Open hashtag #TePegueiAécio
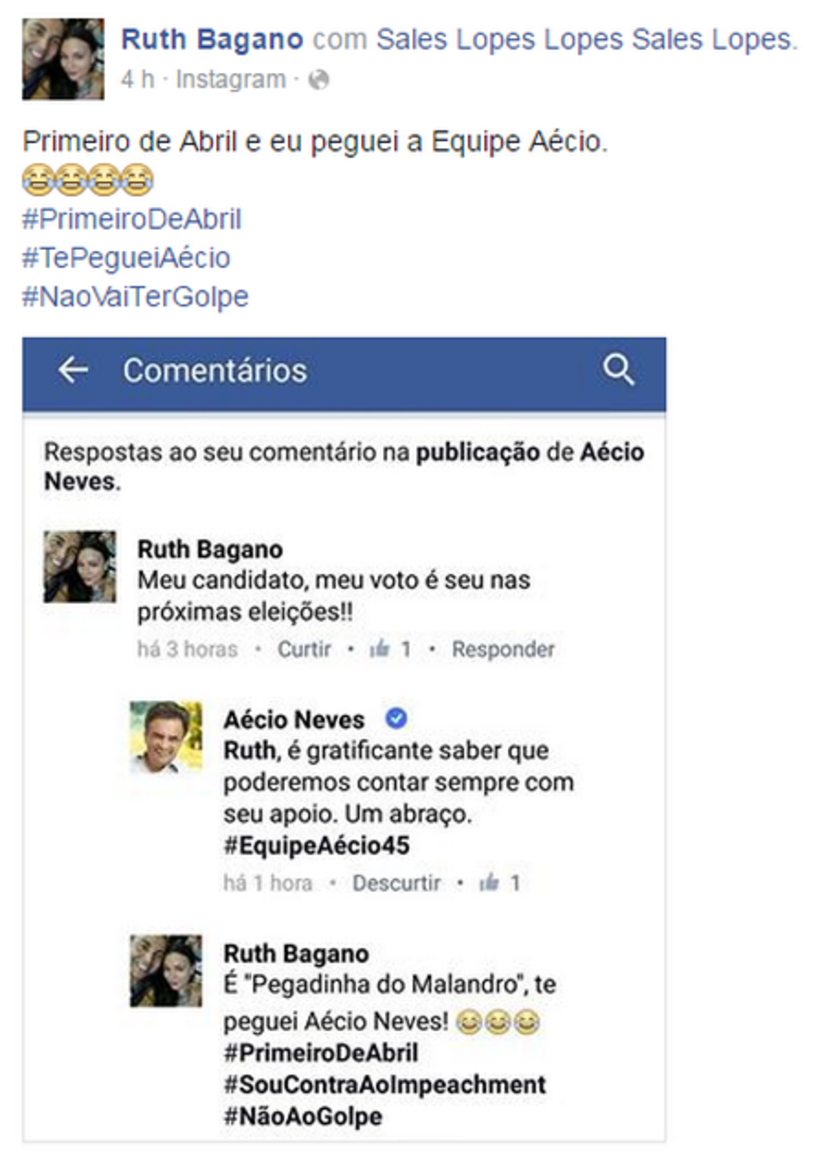The height and width of the screenshot is (1161, 822). (126, 258)
